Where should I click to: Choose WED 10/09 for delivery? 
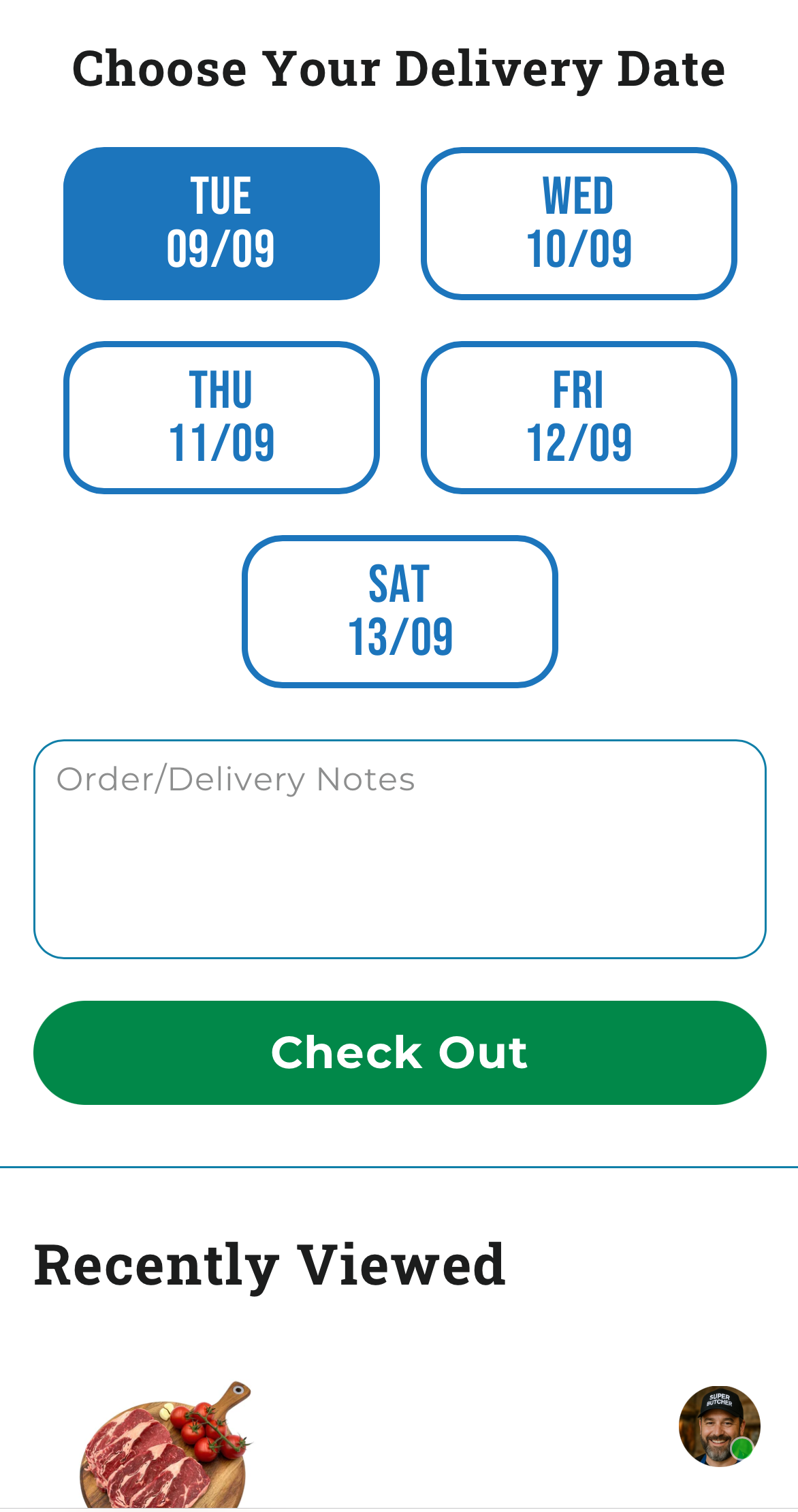click(579, 223)
